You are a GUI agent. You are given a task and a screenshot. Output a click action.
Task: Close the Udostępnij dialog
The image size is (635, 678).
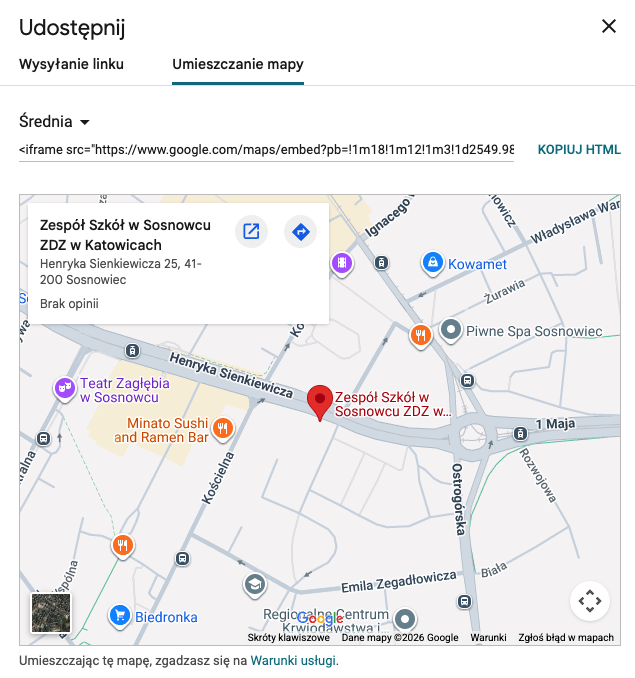point(608,27)
